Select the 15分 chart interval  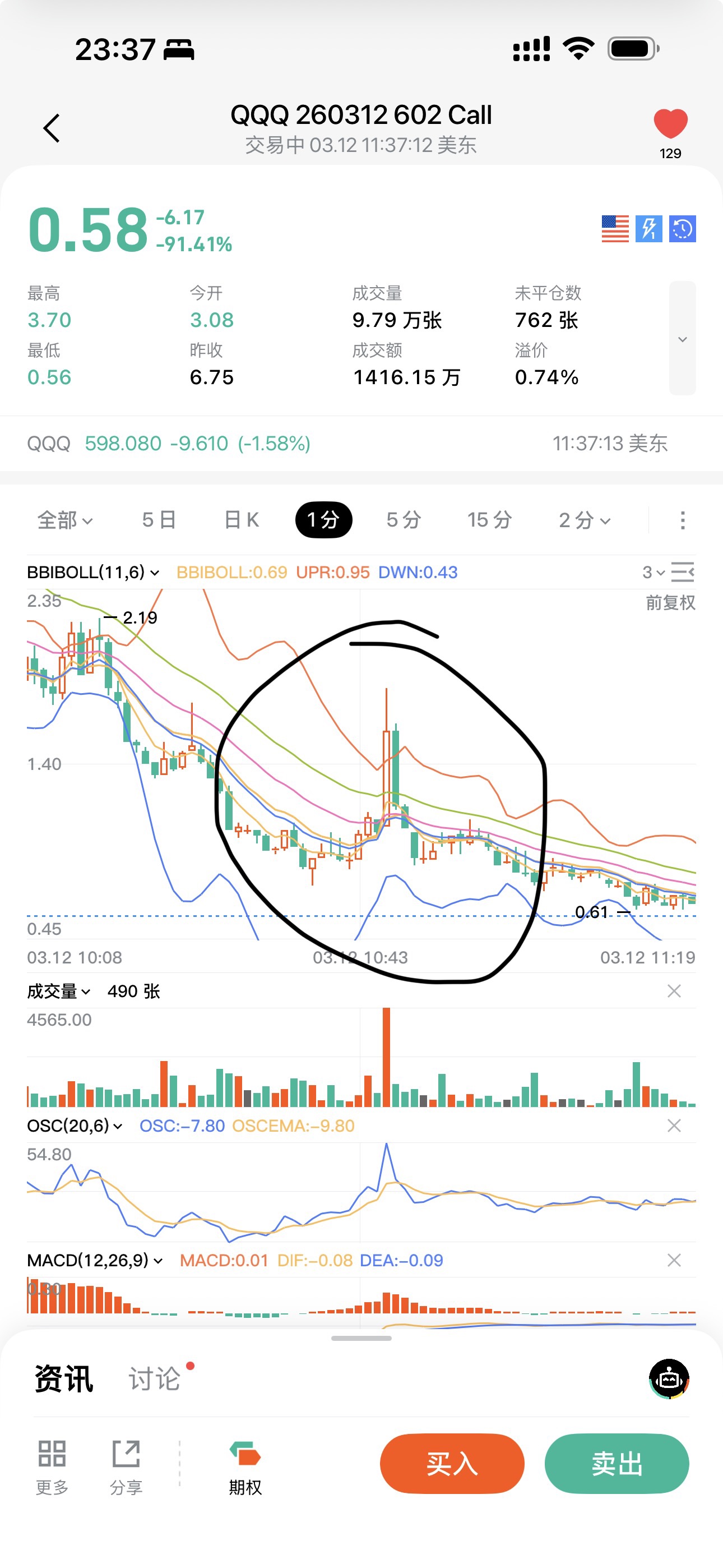(489, 520)
